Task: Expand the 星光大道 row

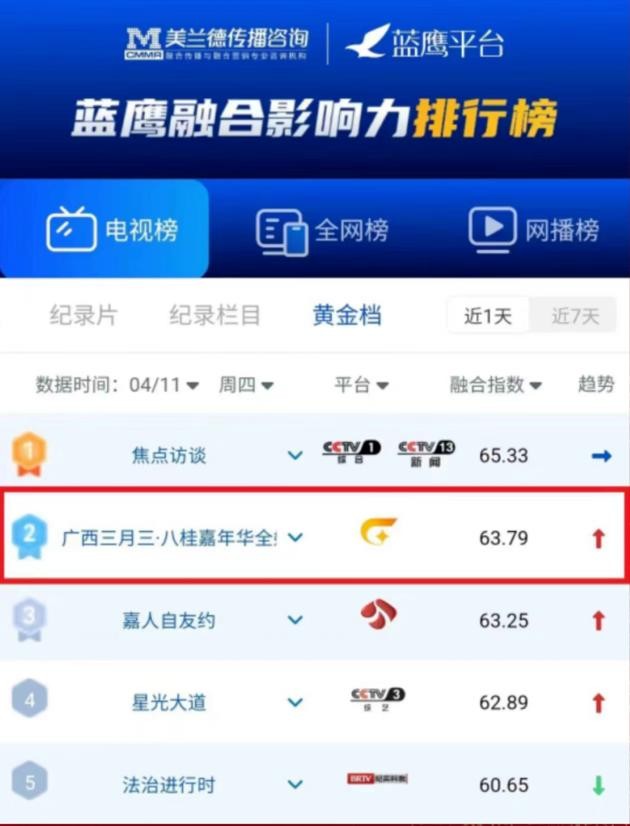Action: [295, 702]
